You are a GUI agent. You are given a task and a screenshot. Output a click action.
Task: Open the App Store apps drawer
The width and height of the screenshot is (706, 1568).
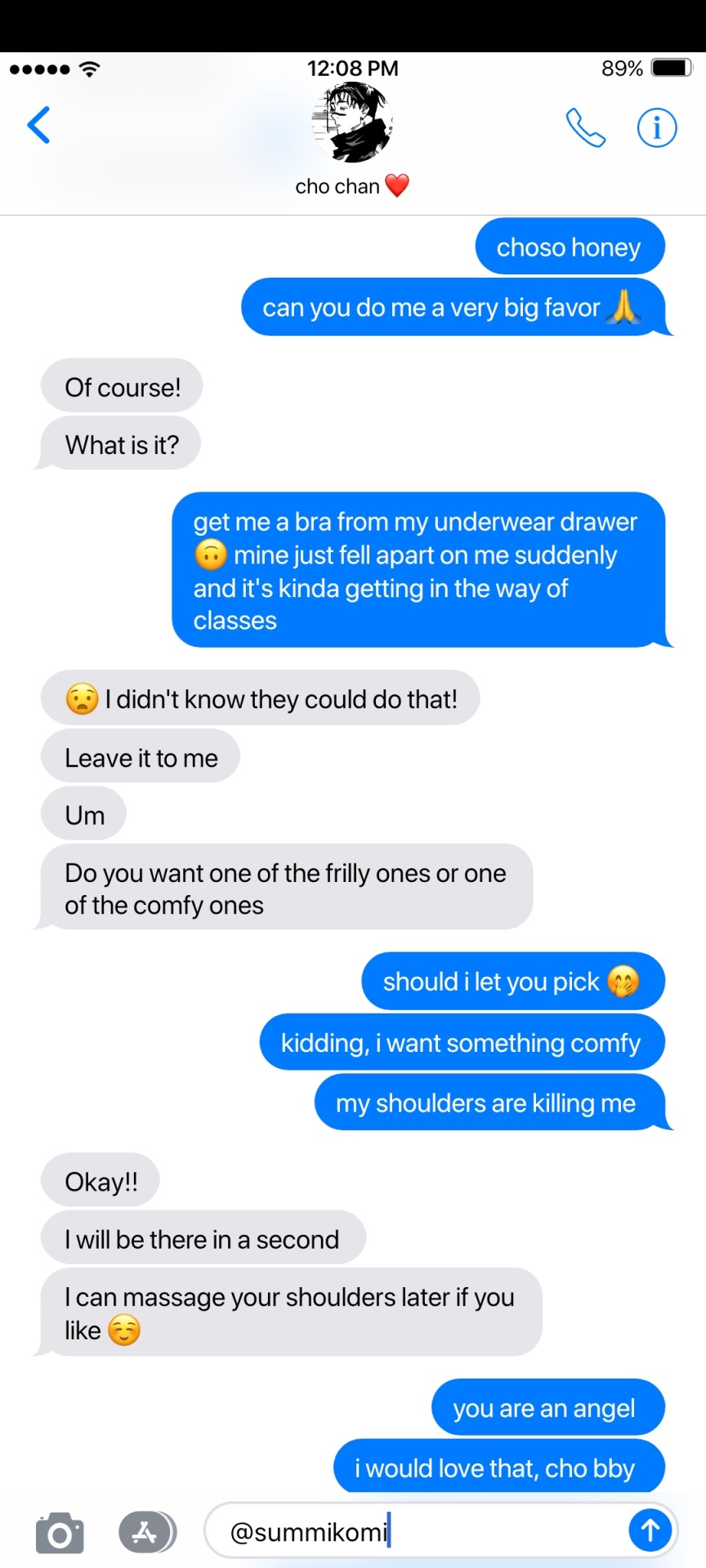[x=146, y=1532]
